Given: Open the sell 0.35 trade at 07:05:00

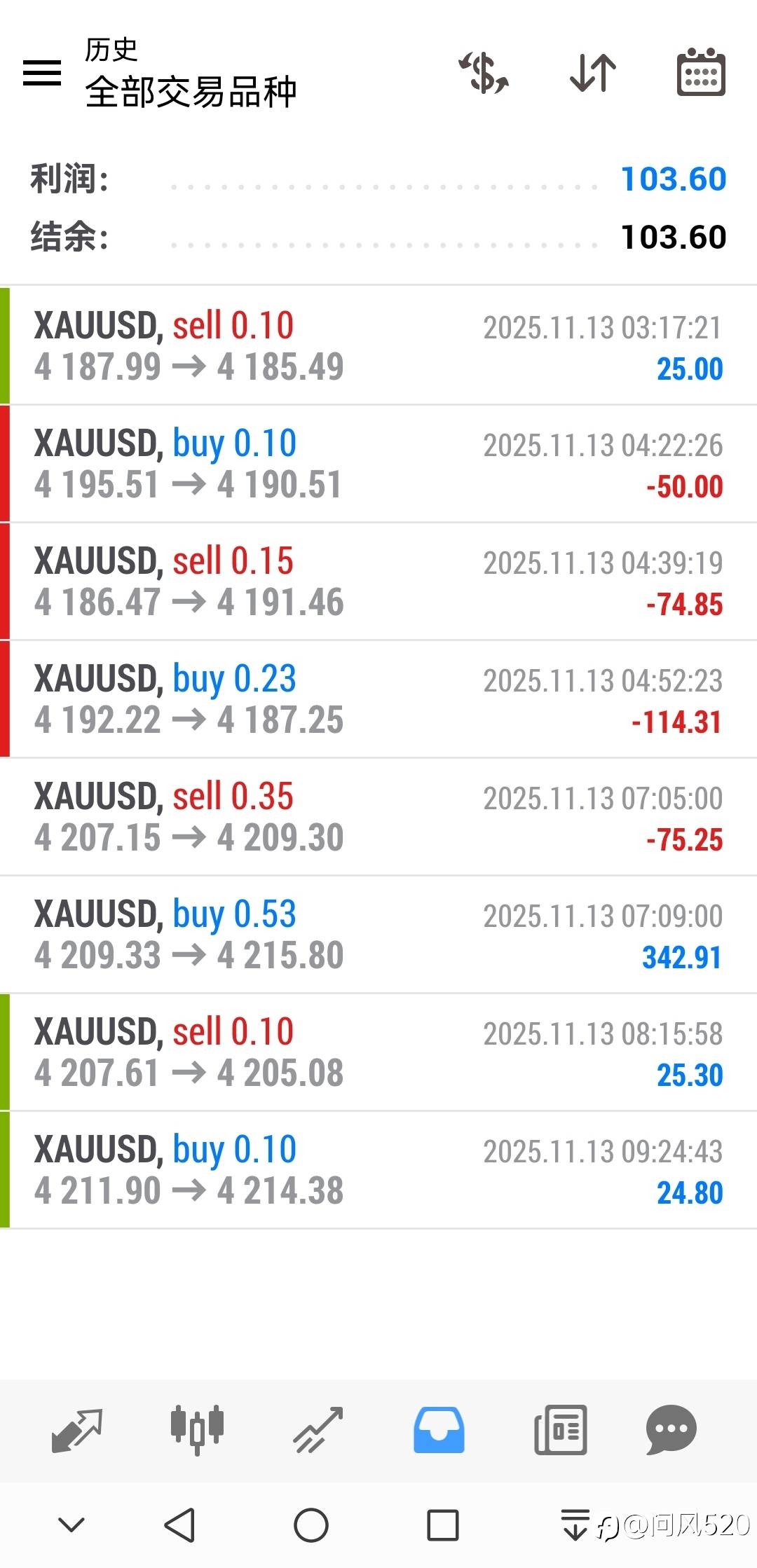Looking at the screenshot, I should (378, 817).
